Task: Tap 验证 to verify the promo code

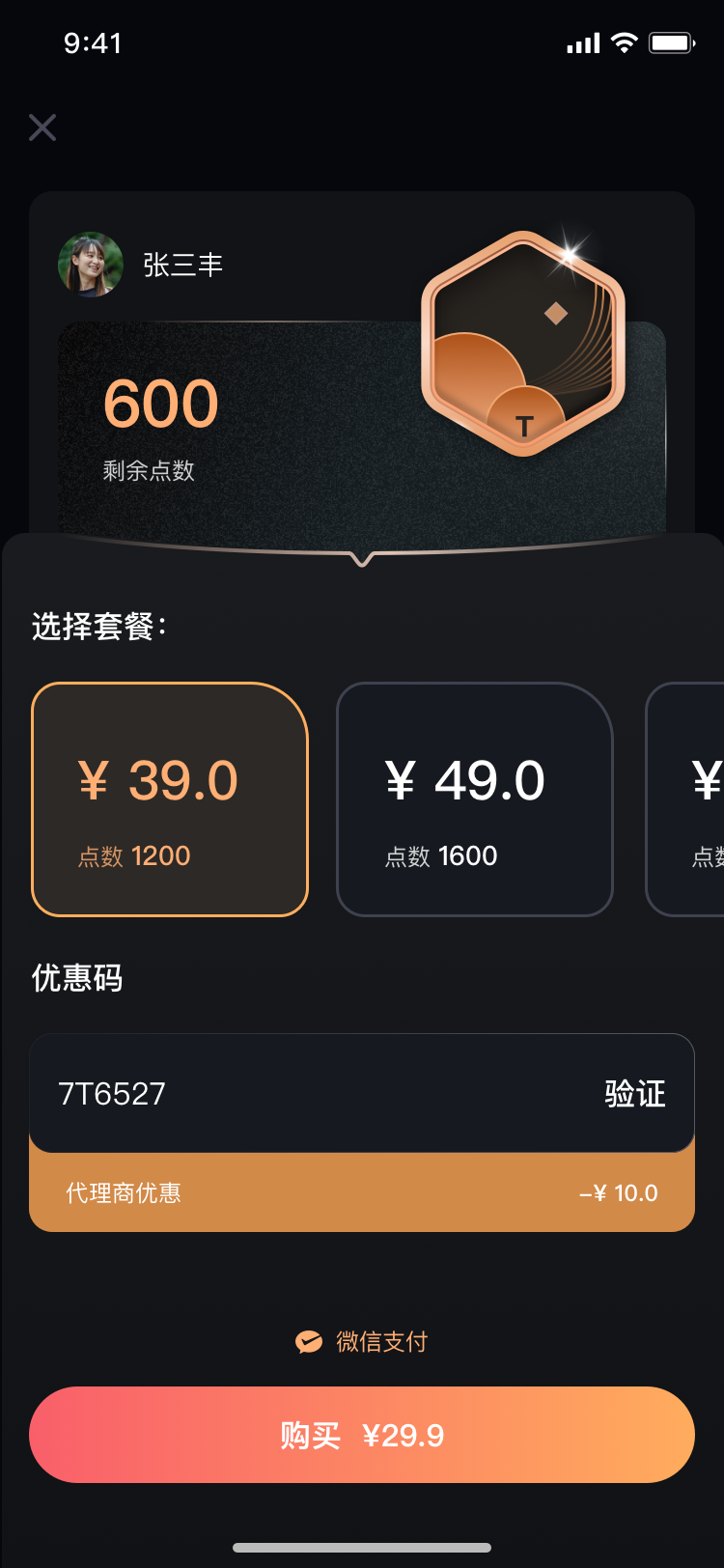Action: [x=634, y=1094]
